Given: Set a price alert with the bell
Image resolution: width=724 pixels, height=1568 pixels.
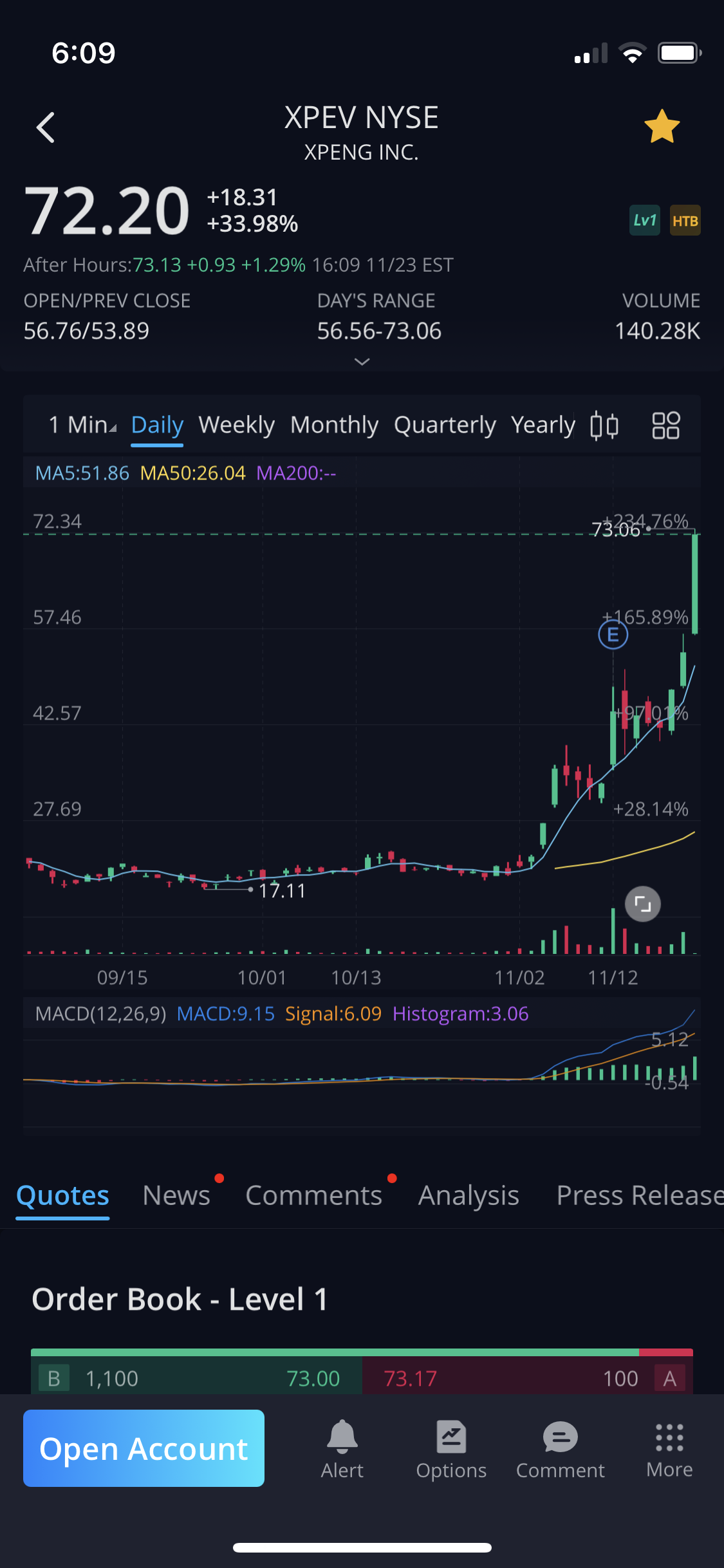Looking at the screenshot, I should pos(342,1448).
